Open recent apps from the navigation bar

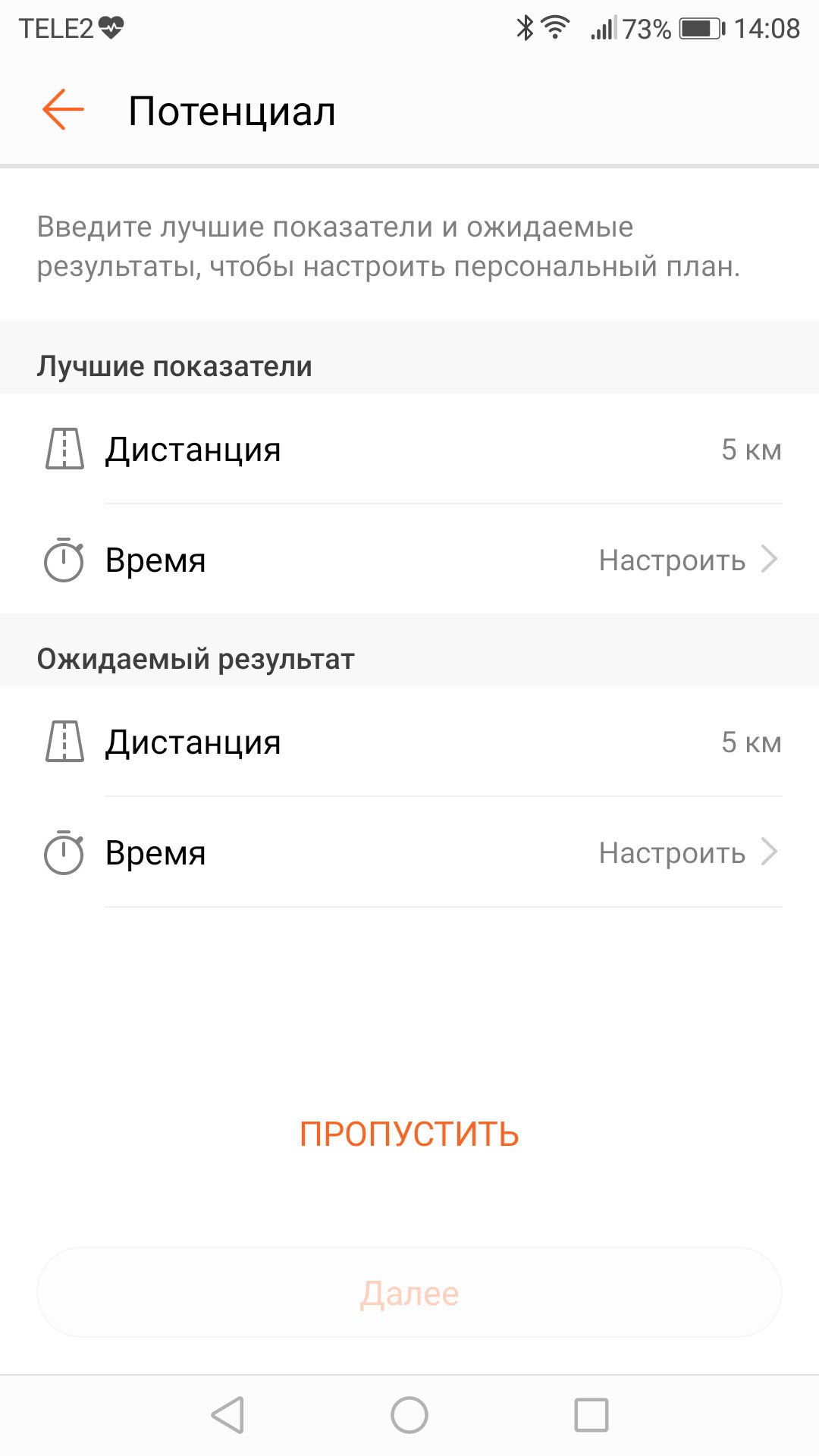[x=591, y=1415]
